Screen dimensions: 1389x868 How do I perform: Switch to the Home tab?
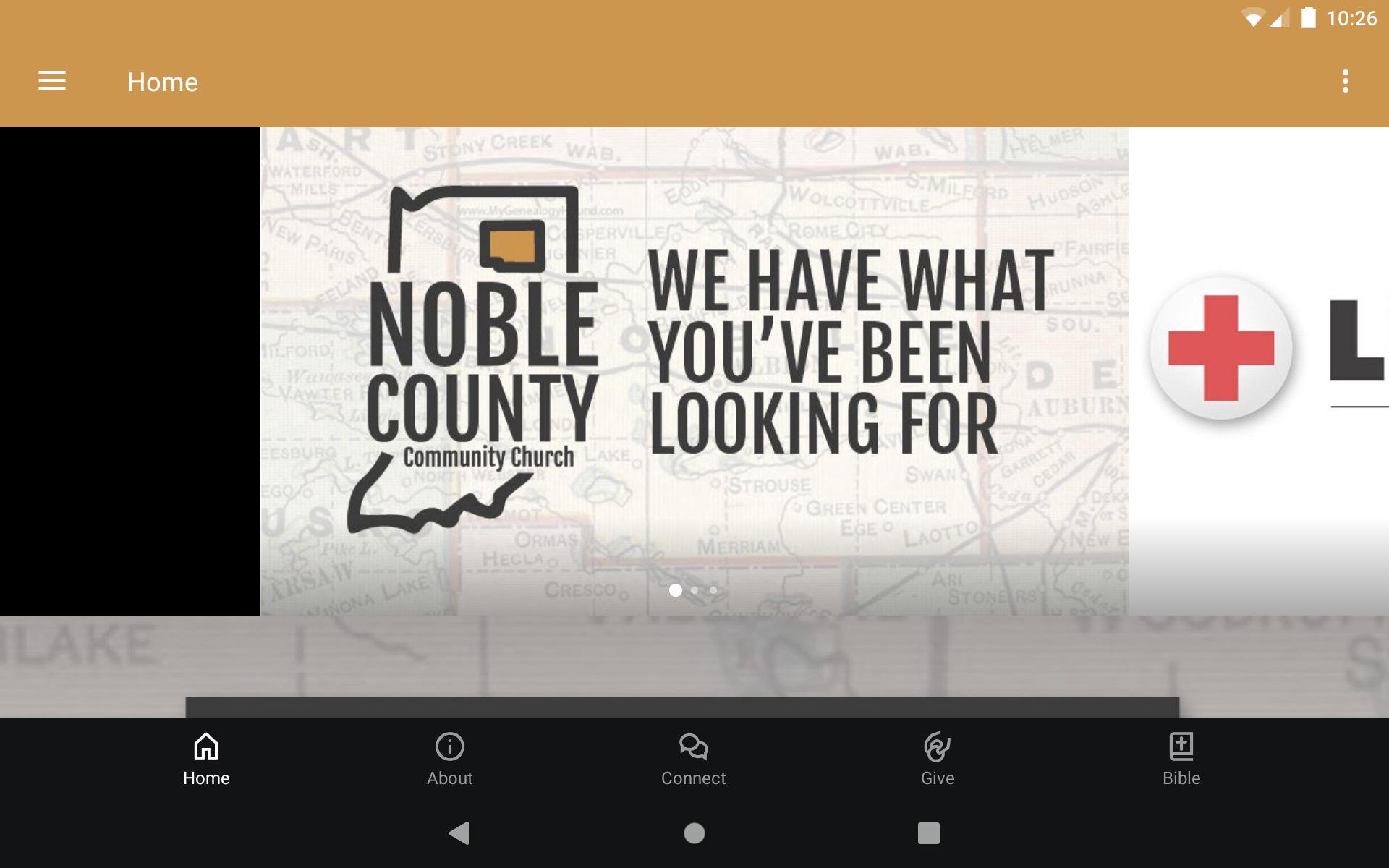[x=206, y=759]
